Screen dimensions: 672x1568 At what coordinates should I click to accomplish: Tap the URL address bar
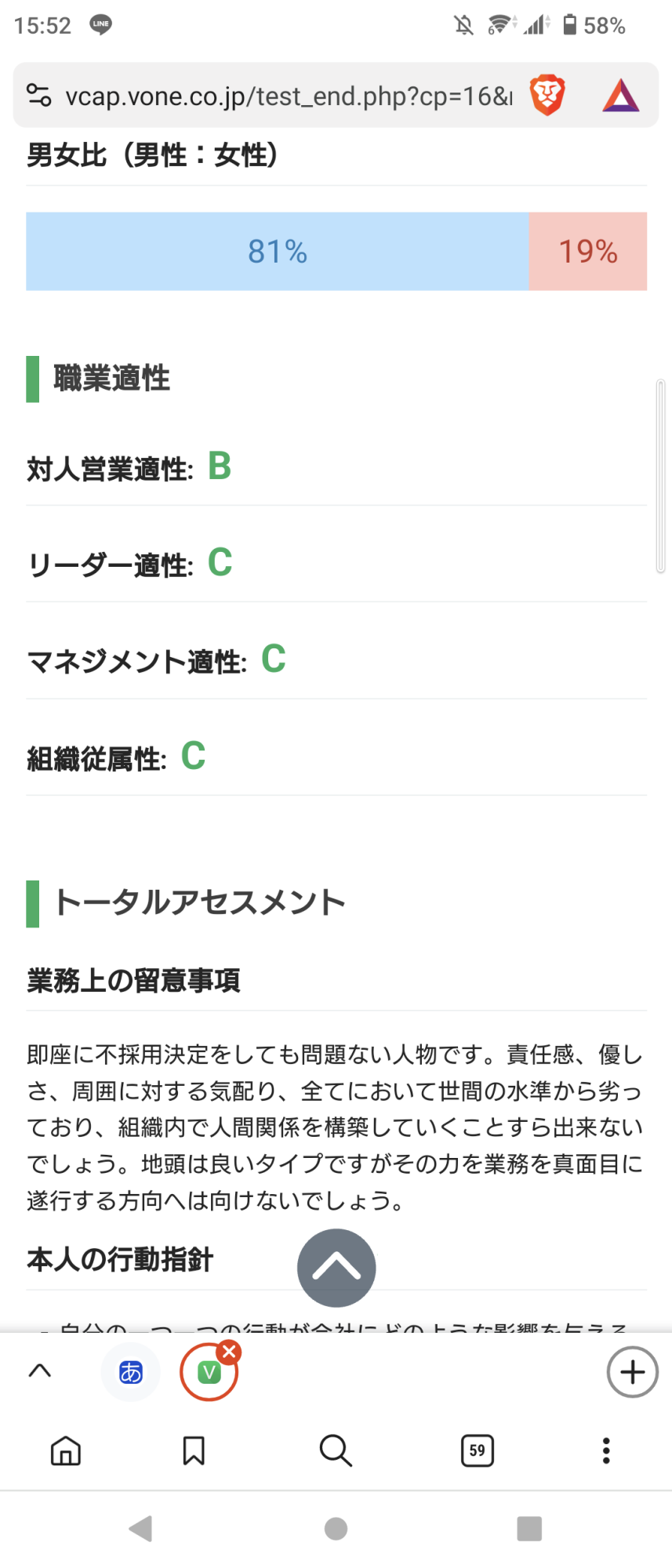(289, 96)
